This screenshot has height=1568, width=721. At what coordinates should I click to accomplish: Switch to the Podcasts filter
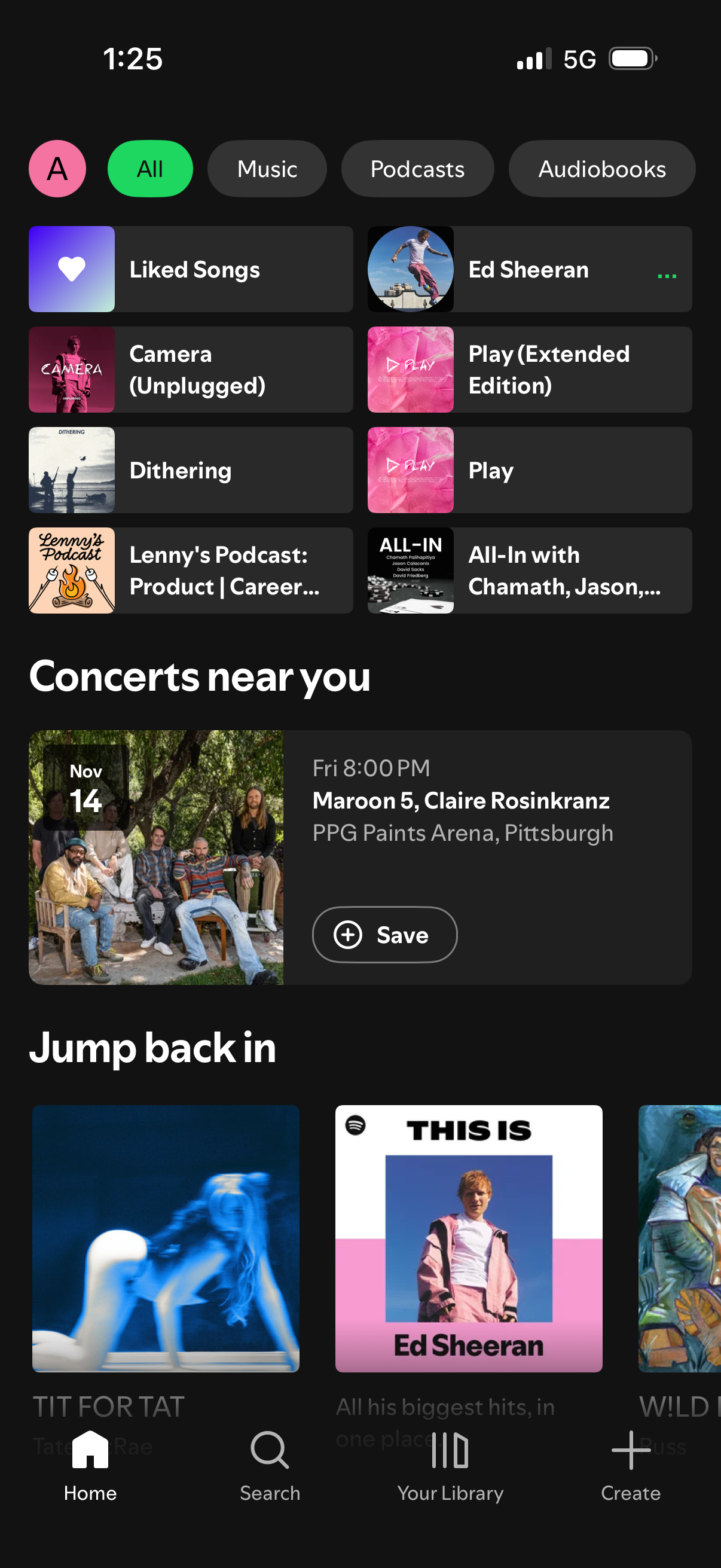click(417, 169)
